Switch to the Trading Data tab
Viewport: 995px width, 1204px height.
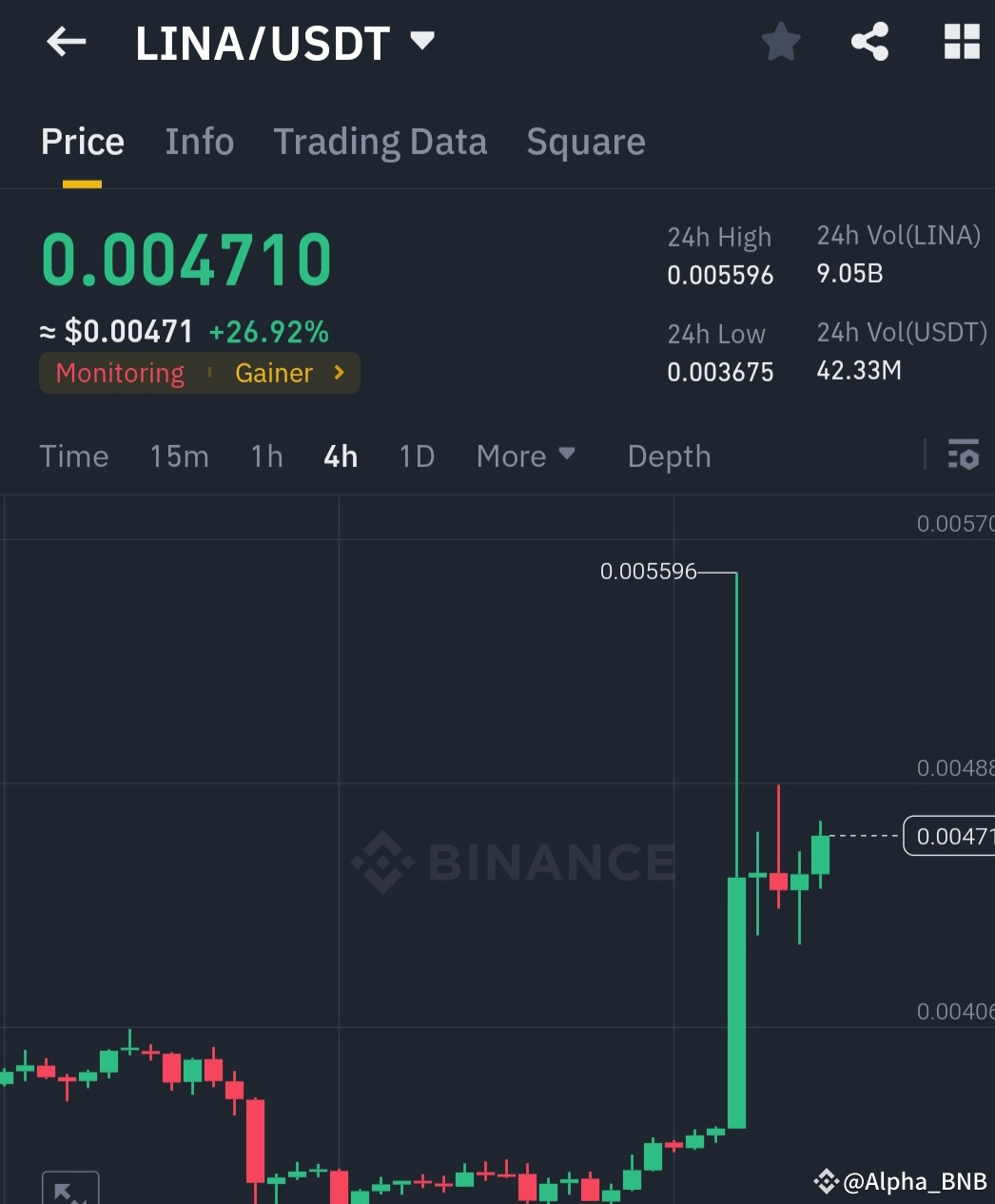[380, 142]
